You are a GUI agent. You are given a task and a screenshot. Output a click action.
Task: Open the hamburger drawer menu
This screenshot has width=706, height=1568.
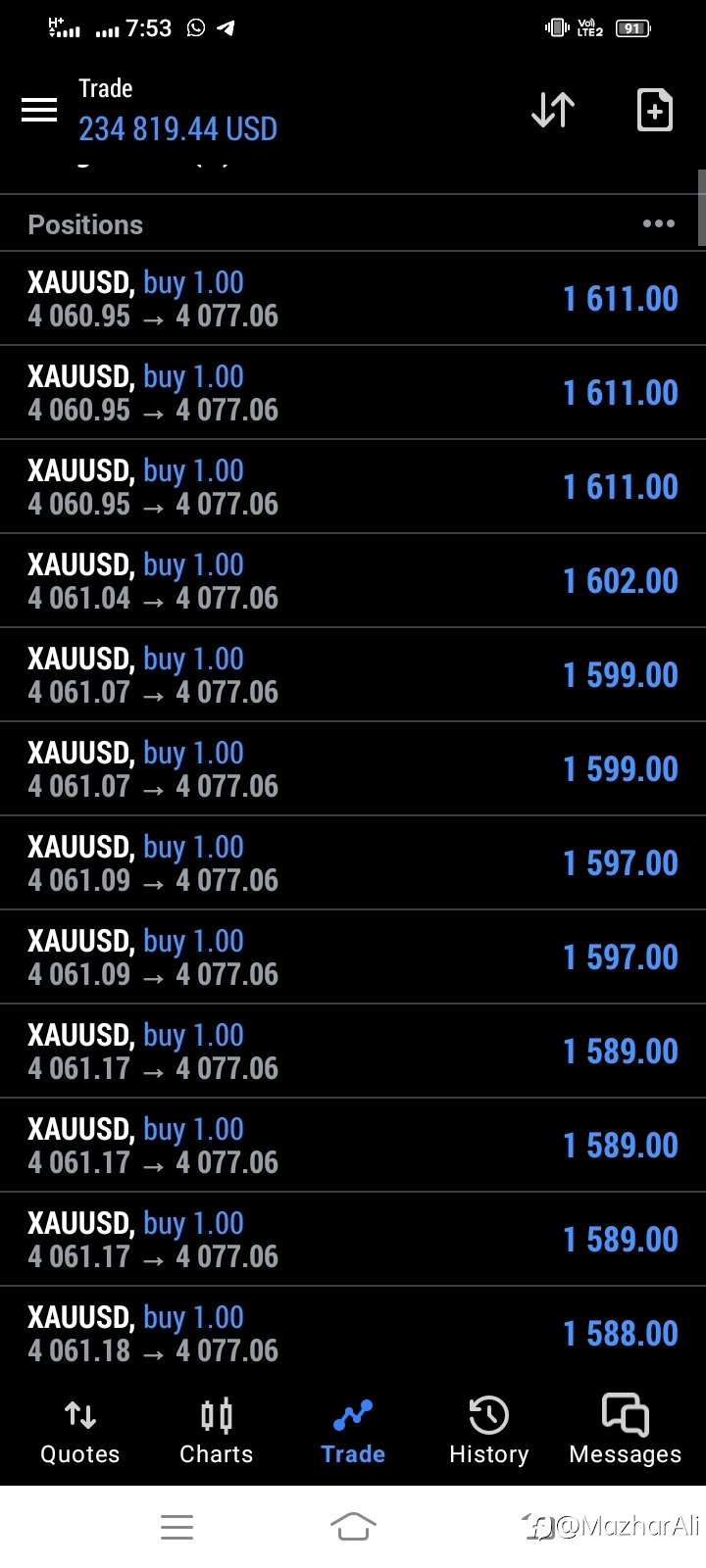click(39, 110)
